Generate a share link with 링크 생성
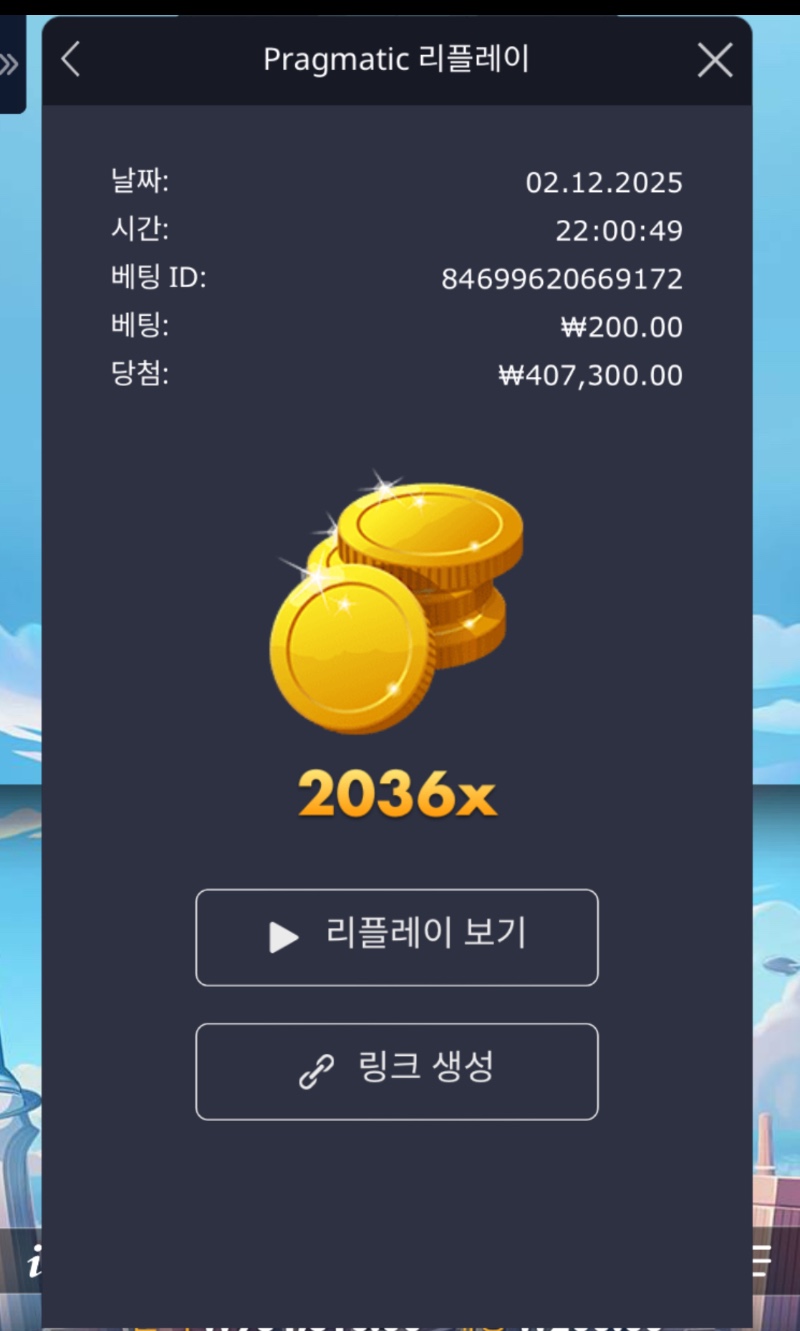The image size is (800, 1331). click(397, 1071)
